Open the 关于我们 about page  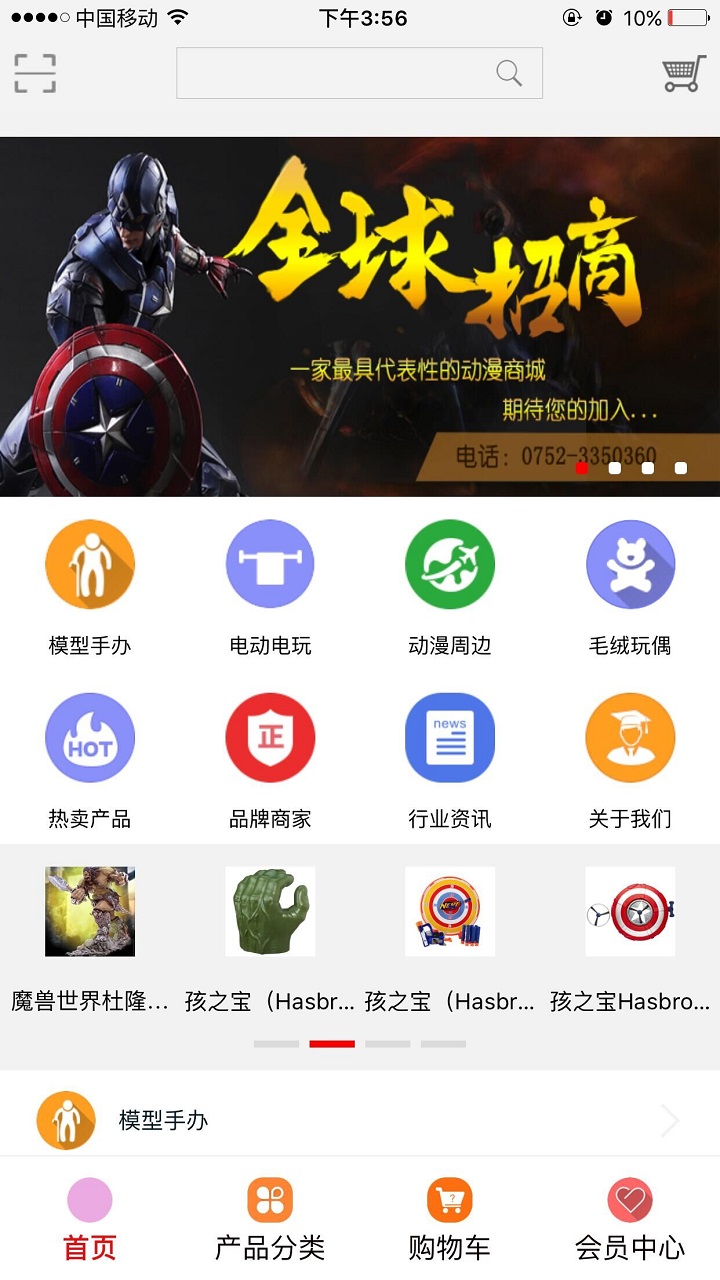point(630,738)
